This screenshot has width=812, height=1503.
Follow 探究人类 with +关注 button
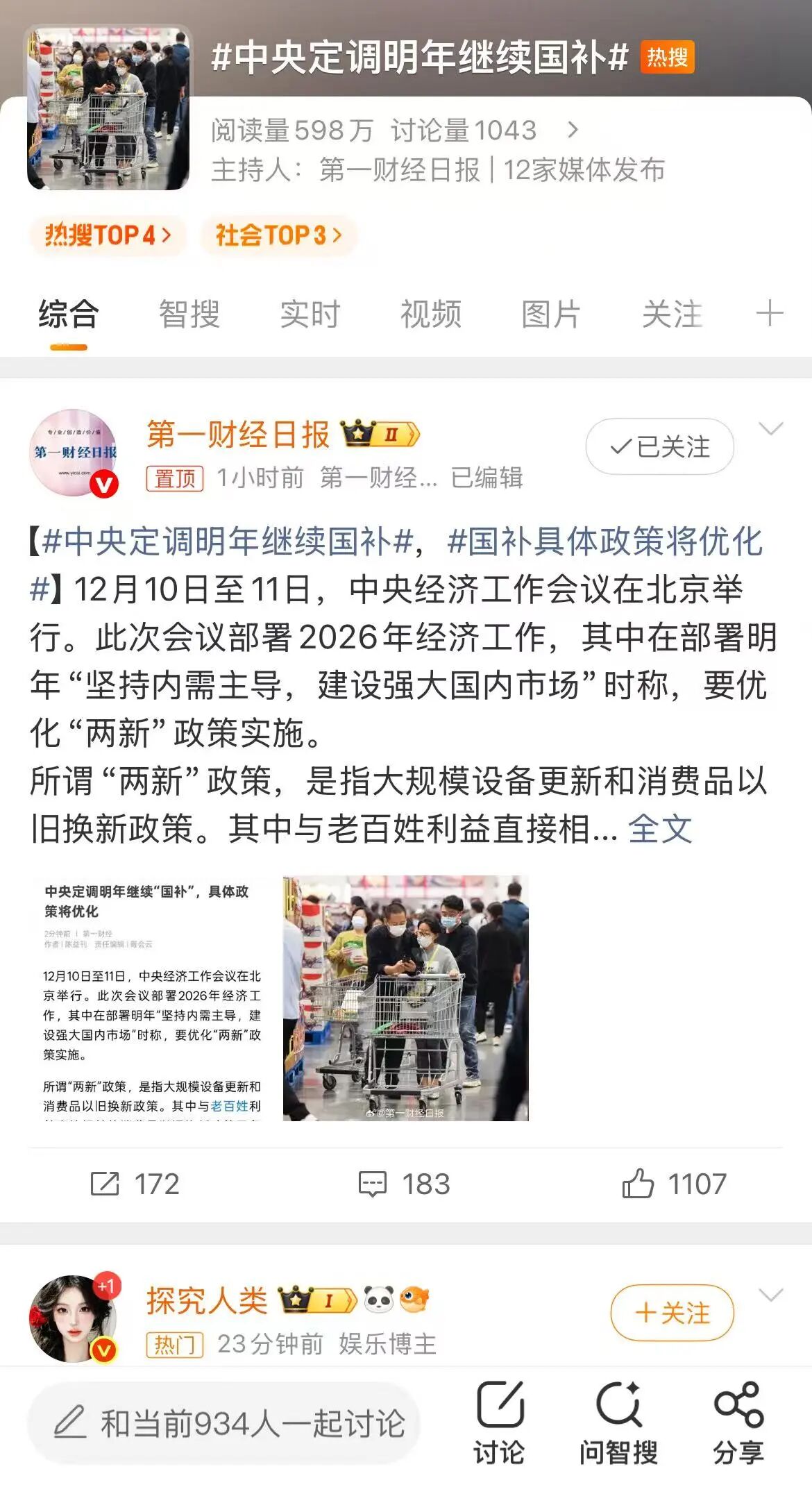pyautogui.click(x=671, y=1313)
